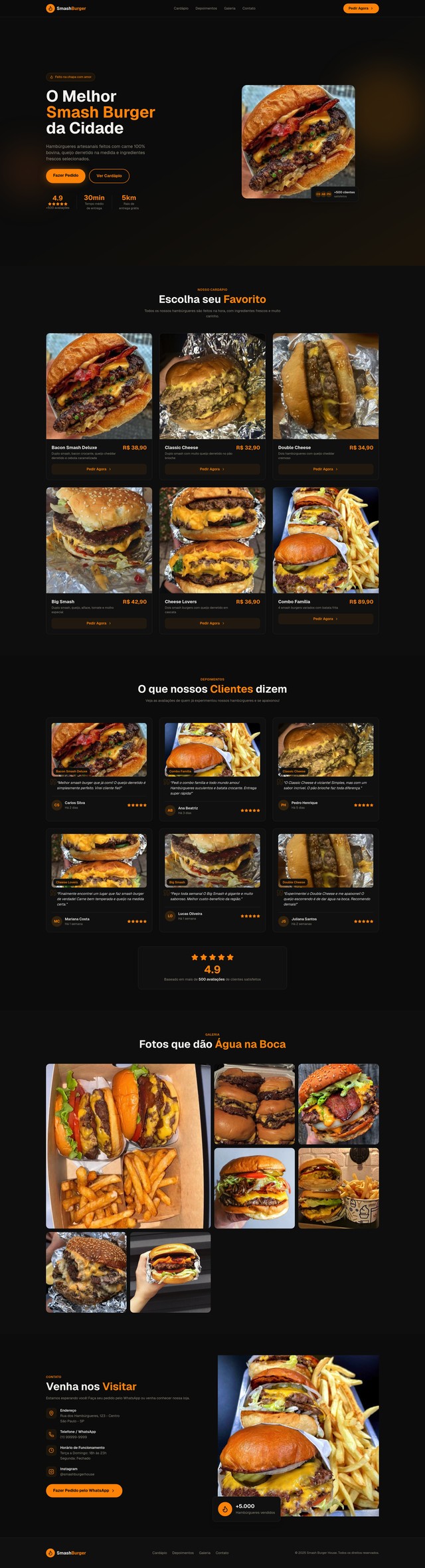Order the Bacon Smash Deluxe burger

99,469
